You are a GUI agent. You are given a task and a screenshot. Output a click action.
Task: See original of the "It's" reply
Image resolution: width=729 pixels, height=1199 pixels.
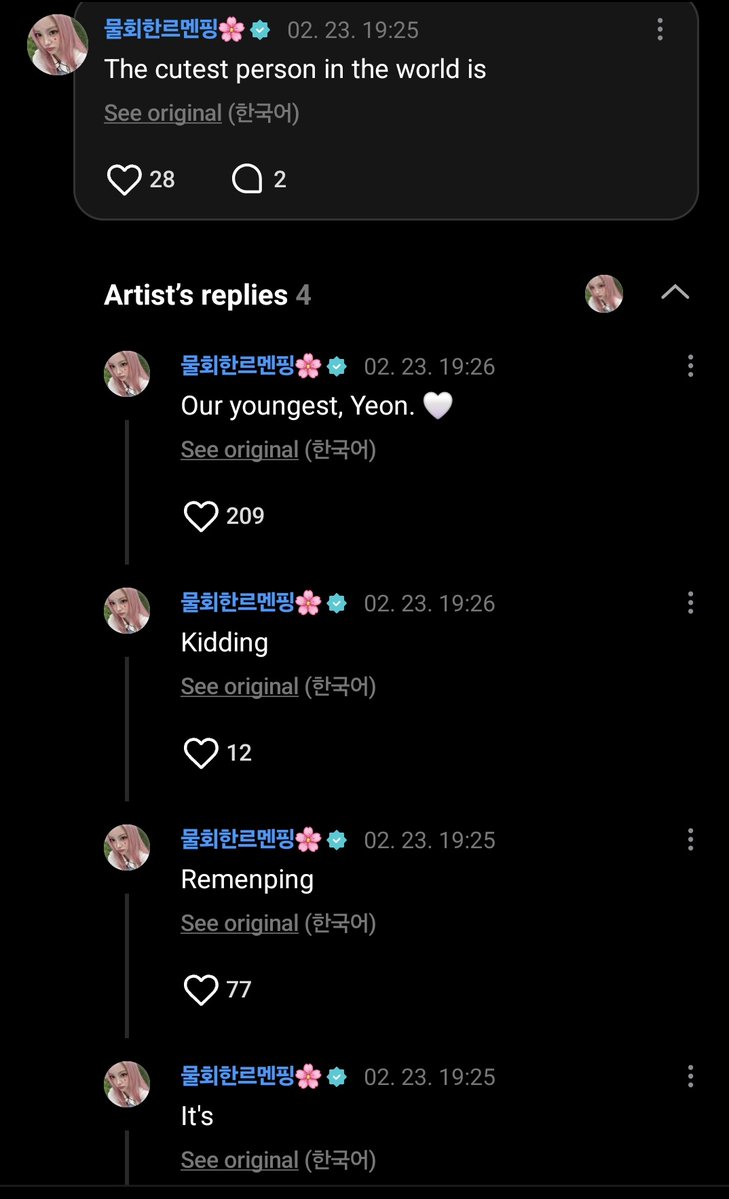(240, 1160)
